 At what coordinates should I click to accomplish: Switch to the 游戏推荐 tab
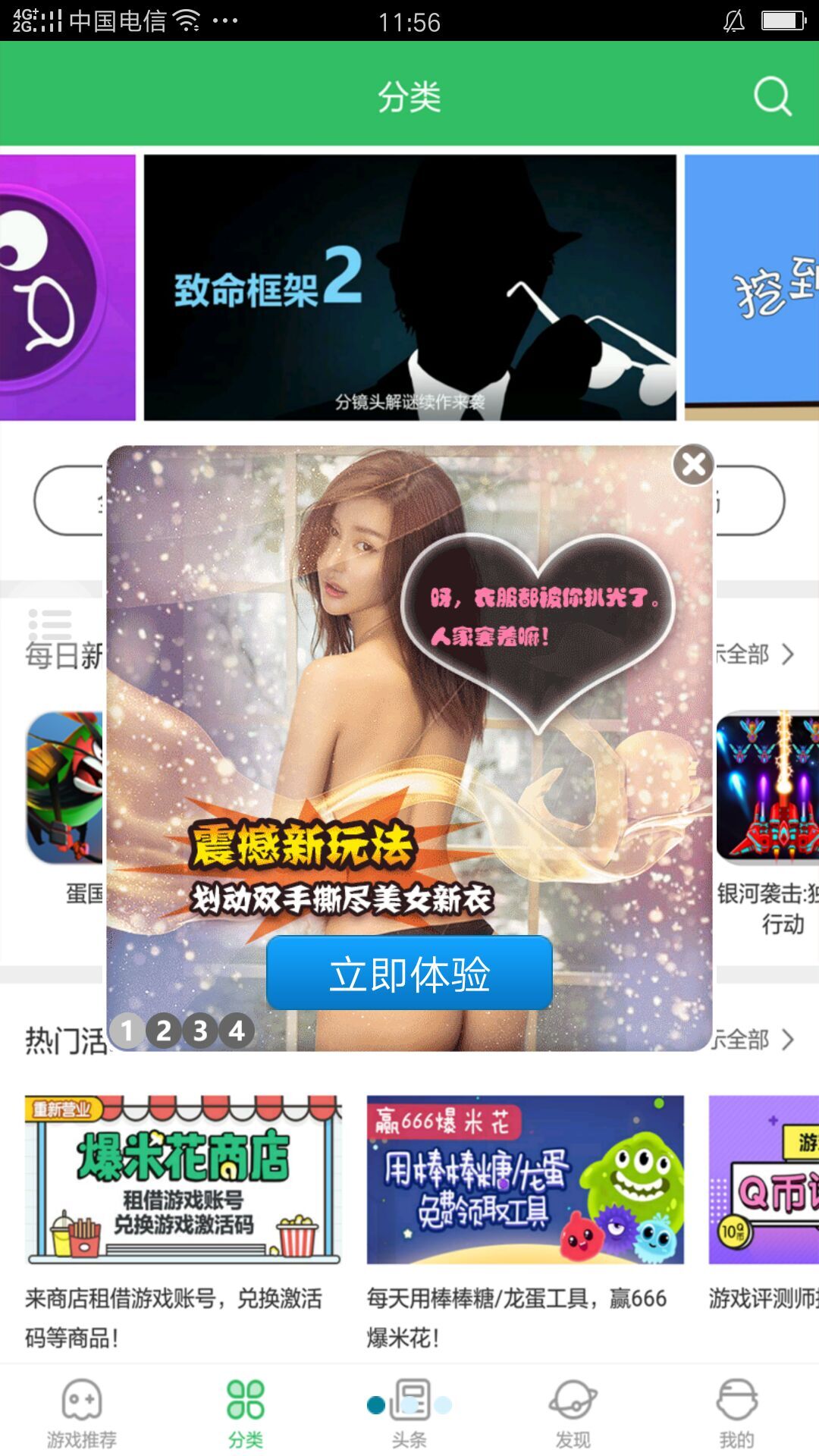pos(82,1413)
